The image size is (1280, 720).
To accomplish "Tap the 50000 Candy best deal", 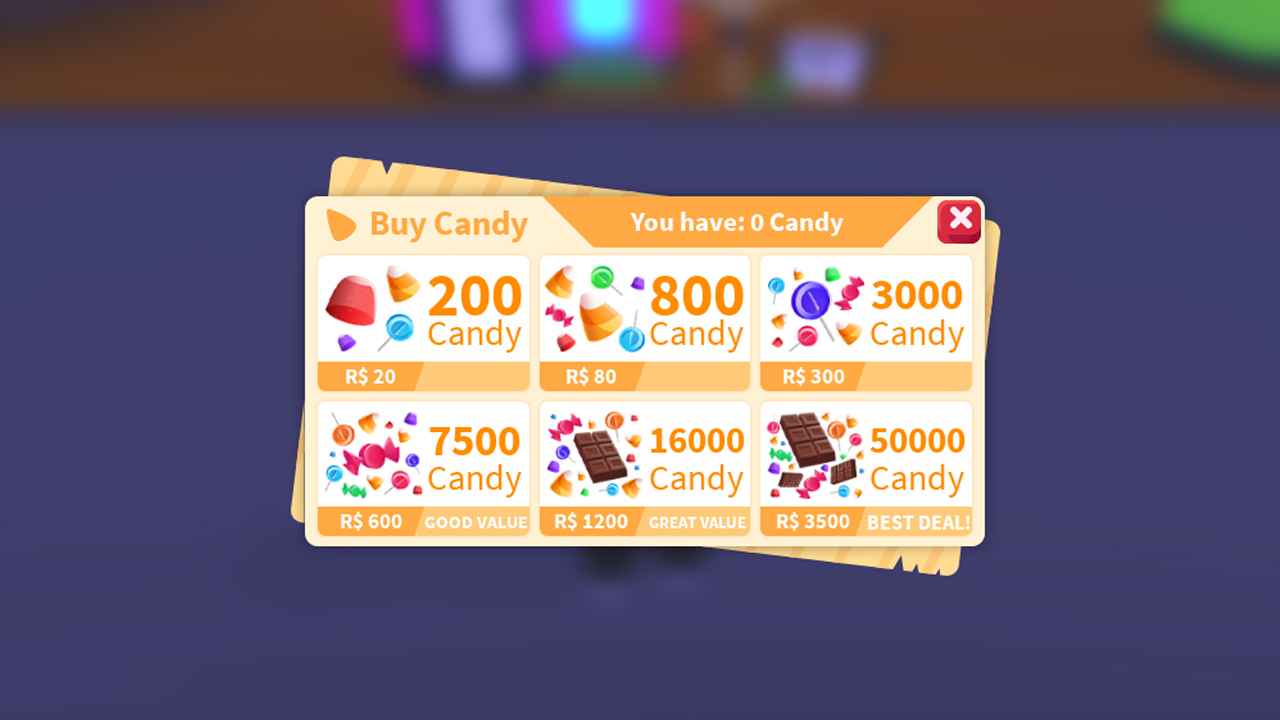I will tap(865, 468).
